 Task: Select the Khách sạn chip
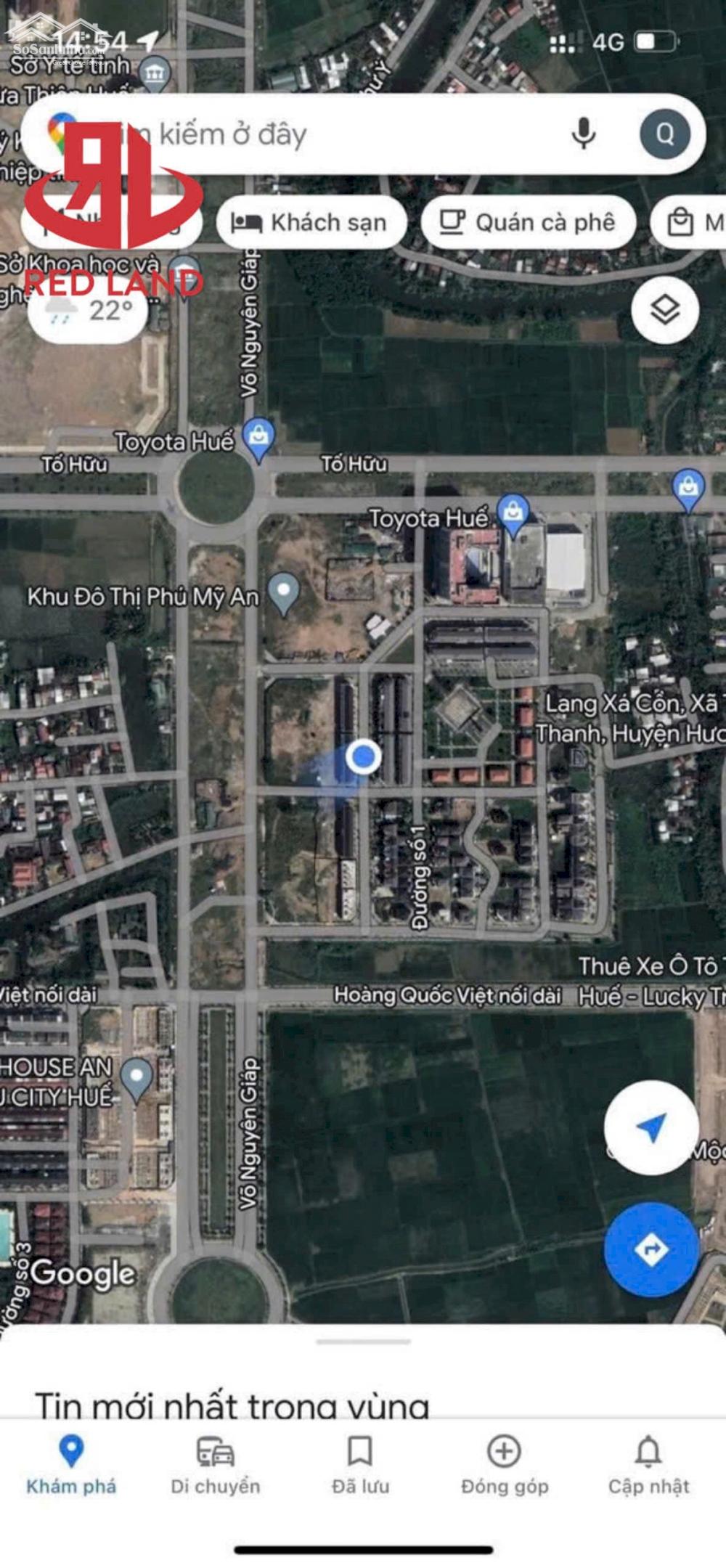[x=311, y=222]
